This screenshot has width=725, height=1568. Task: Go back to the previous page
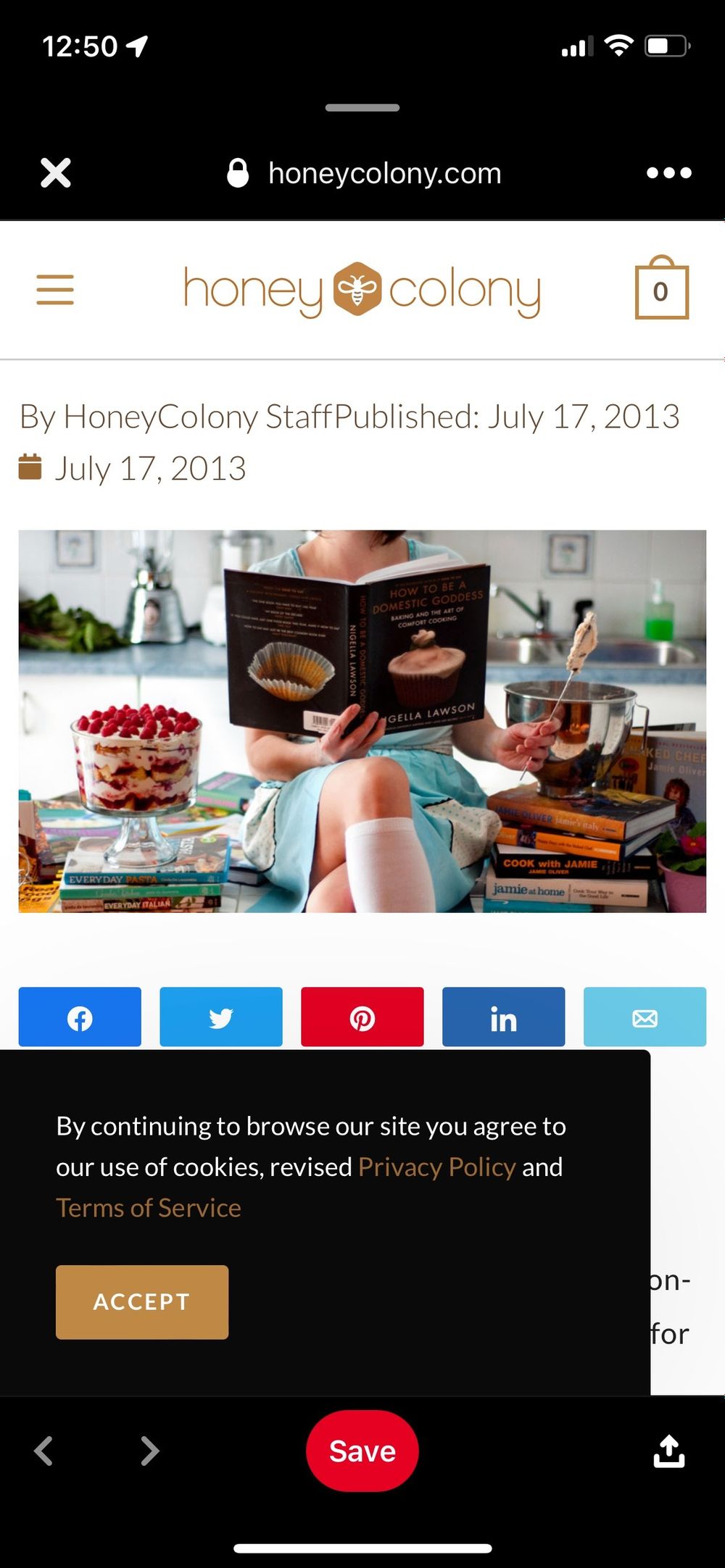click(44, 1451)
